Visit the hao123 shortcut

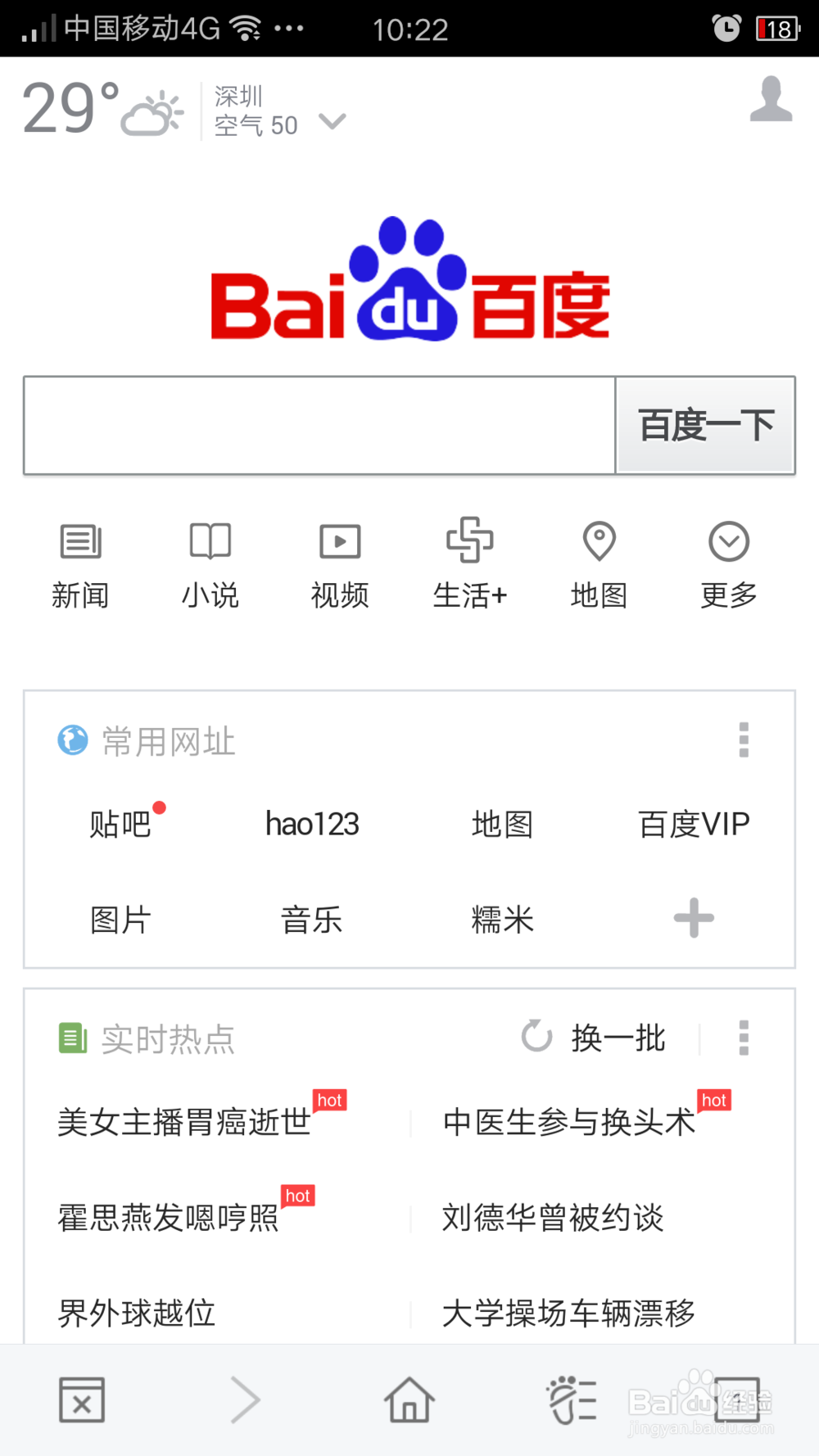[312, 824]
